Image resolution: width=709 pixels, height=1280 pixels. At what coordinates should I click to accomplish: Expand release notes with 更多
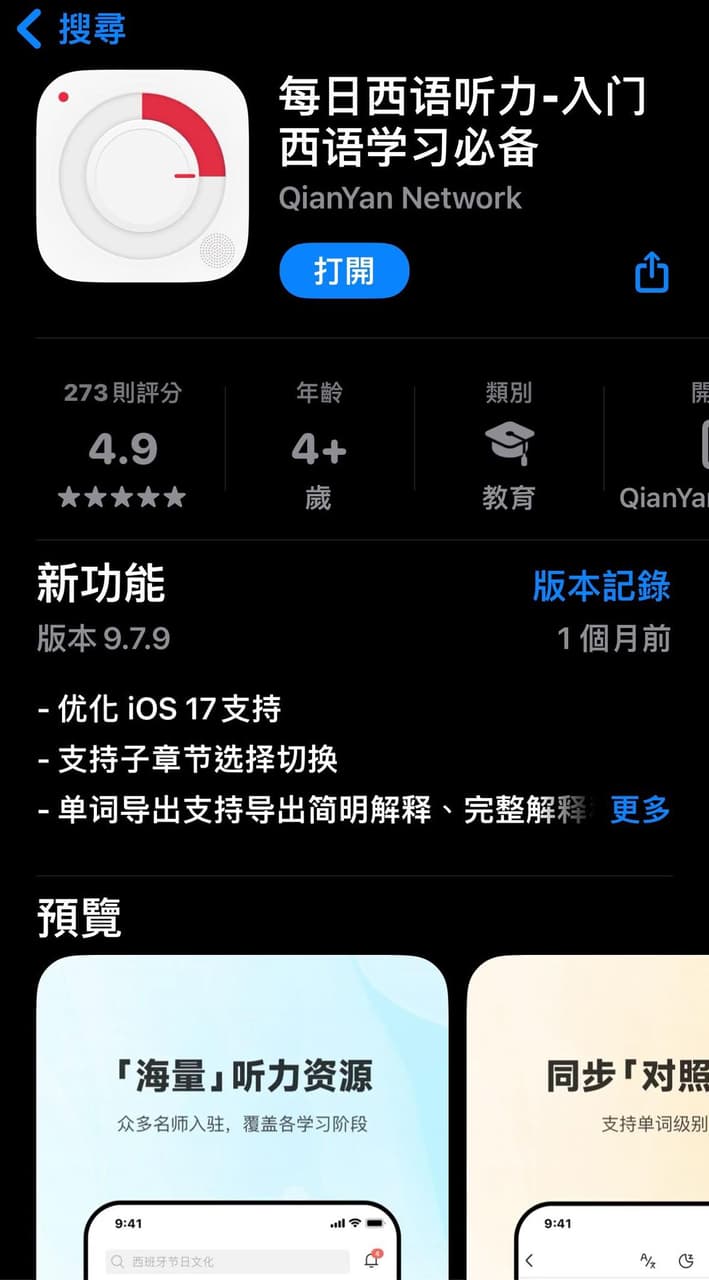(x=640, y=809)
